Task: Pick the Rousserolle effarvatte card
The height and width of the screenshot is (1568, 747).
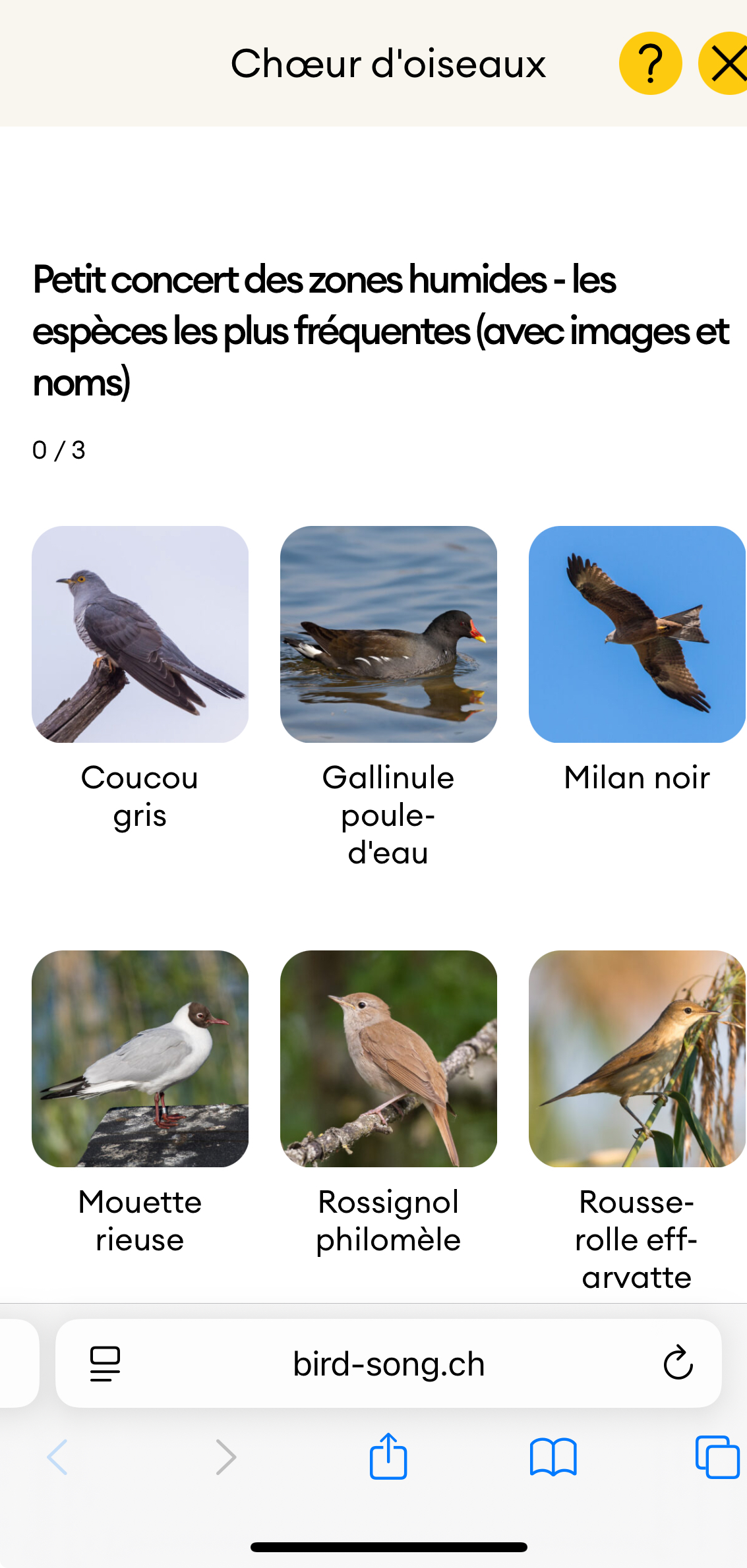Action: (637, 1059)
